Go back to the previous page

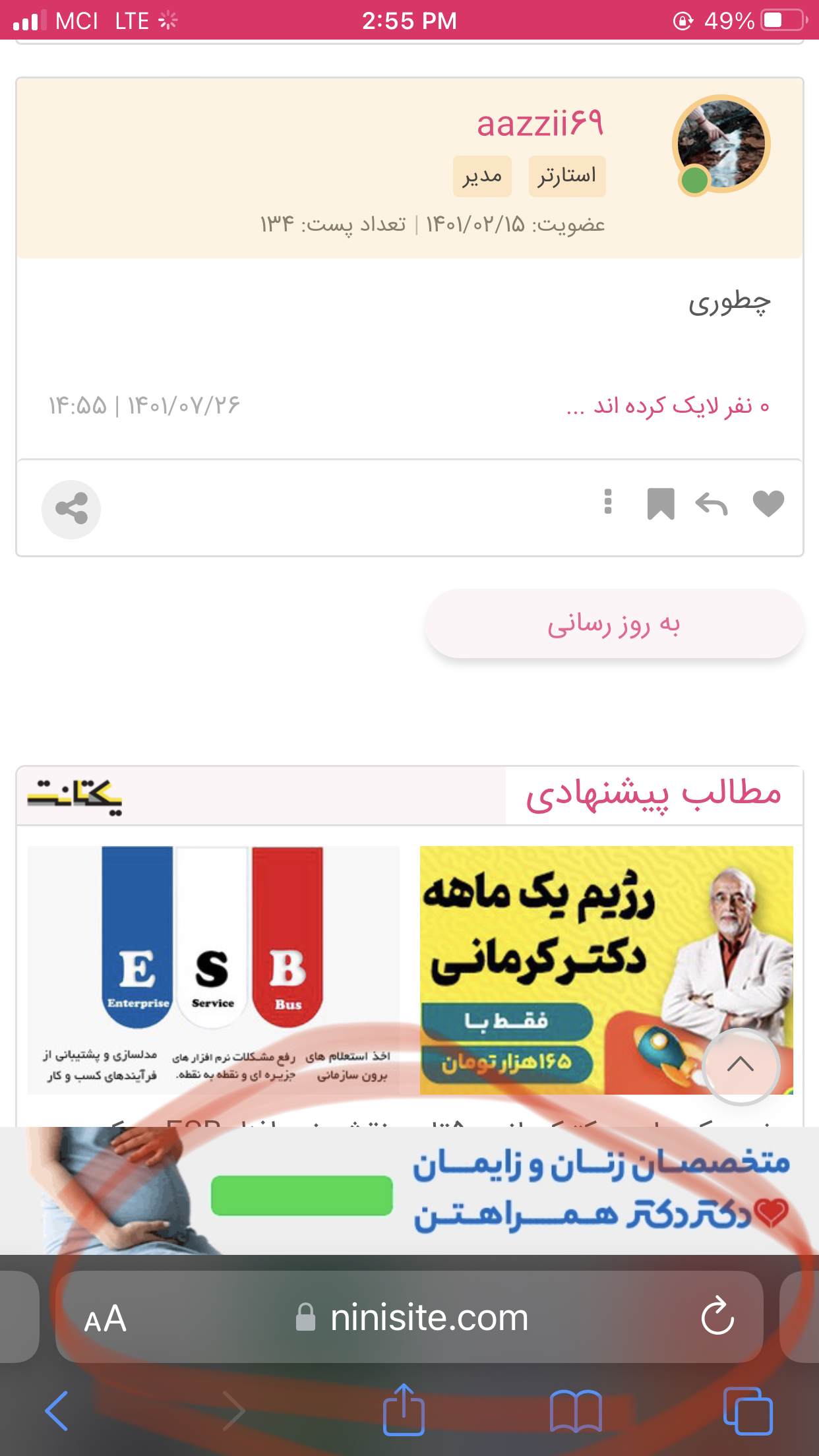[x=57, y=1410]
